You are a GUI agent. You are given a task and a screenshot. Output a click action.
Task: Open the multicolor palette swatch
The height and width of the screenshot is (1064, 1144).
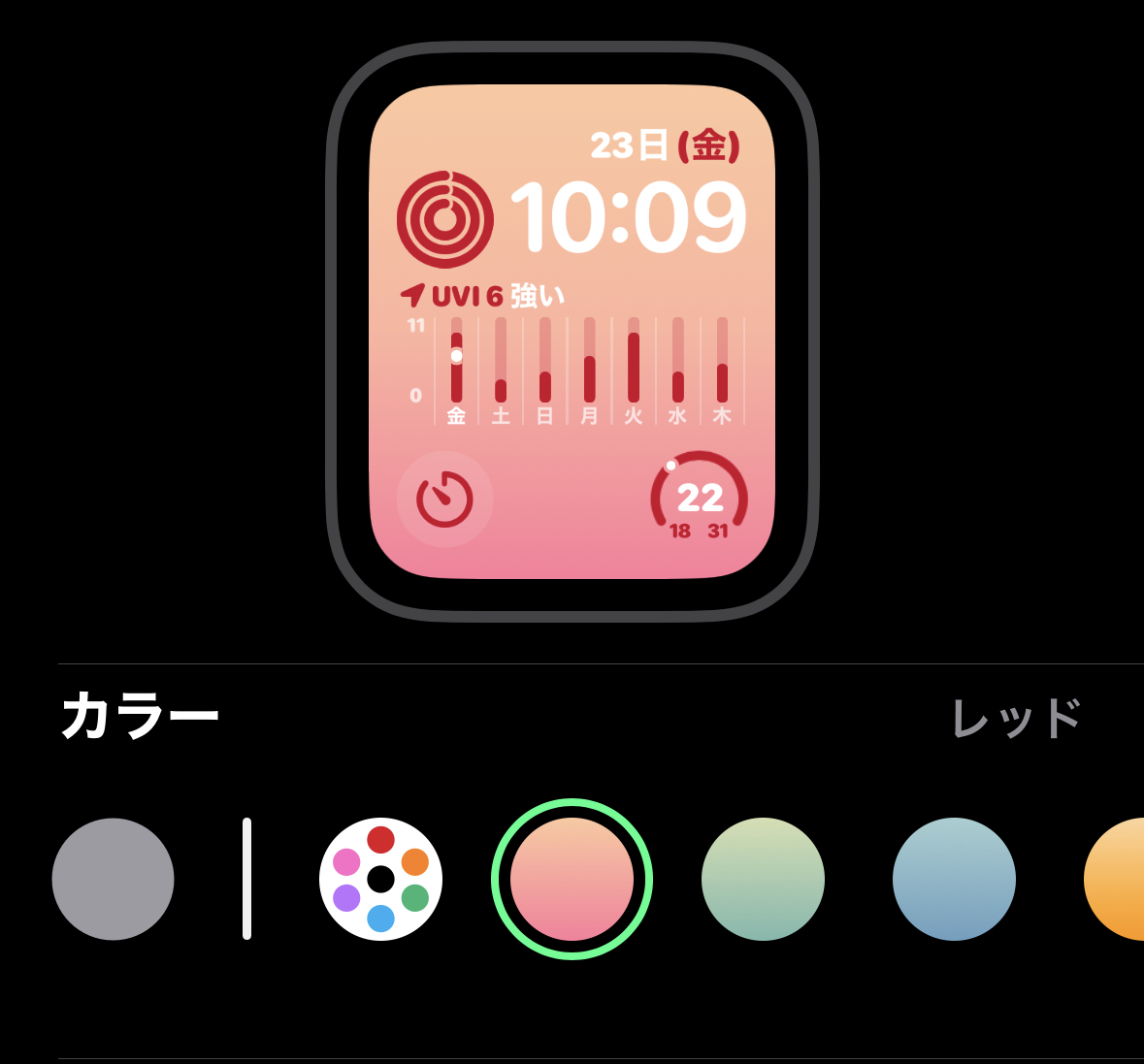[380, 879]
